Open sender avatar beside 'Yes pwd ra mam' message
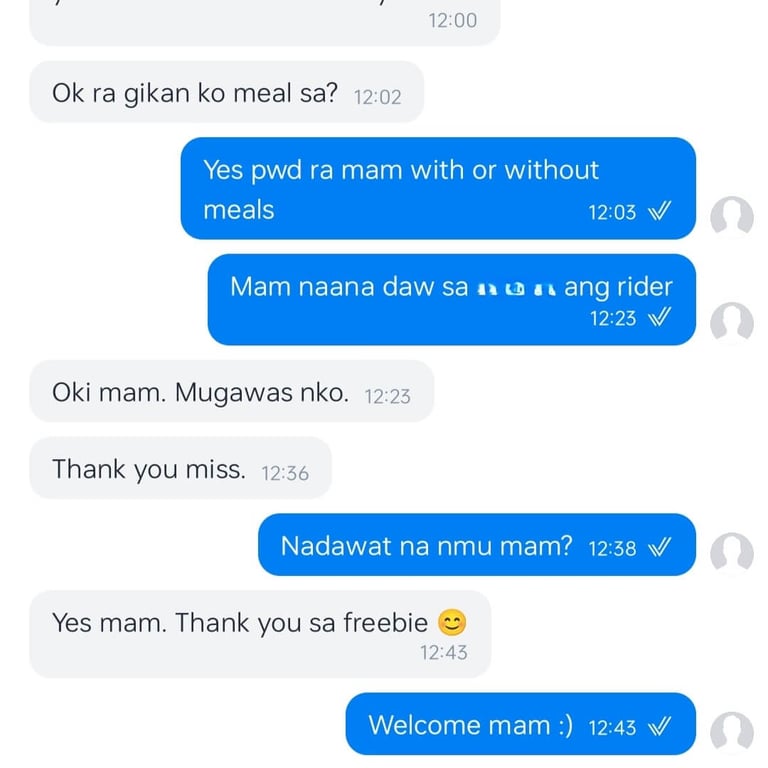 pyautogui.click(x=731, y=217)
